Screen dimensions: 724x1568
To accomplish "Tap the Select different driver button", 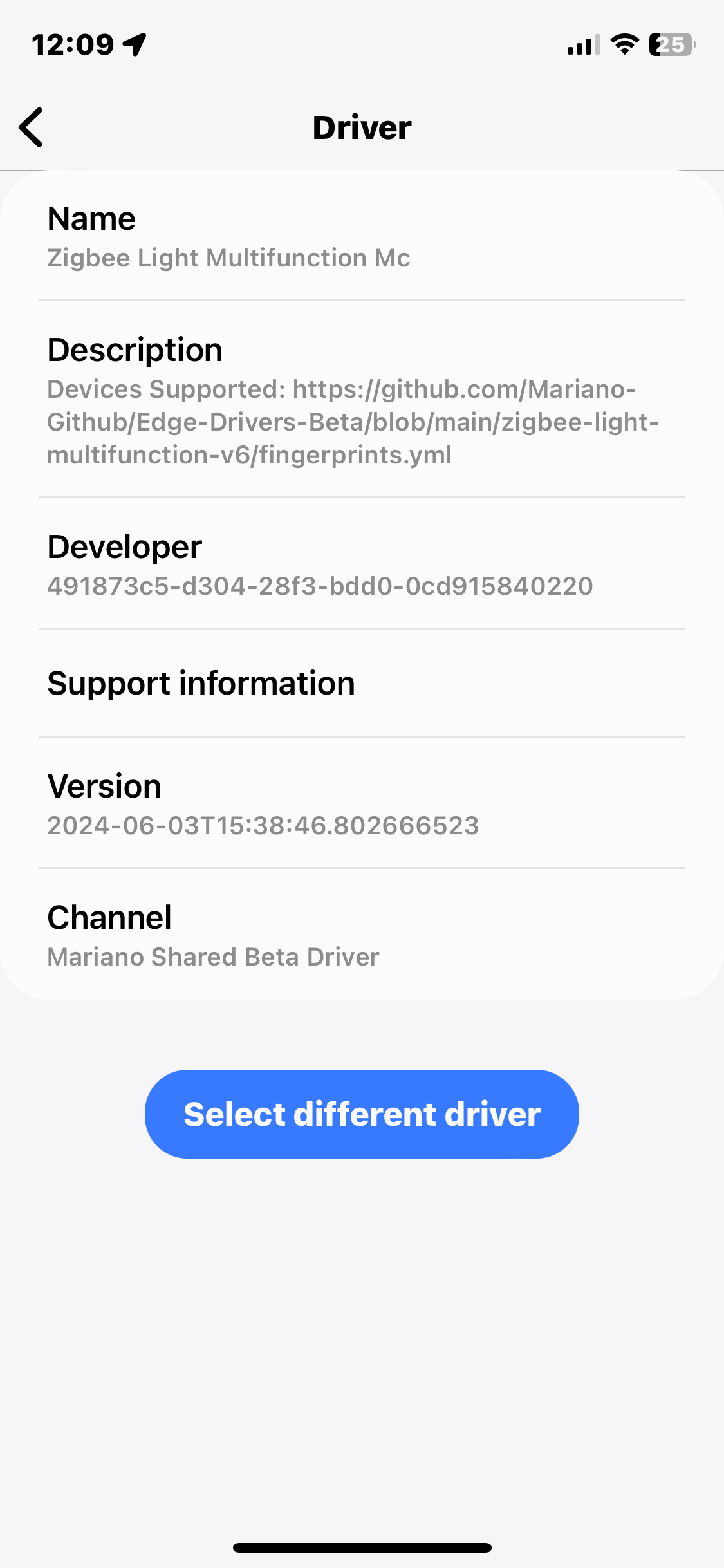I will [362, 1114].
